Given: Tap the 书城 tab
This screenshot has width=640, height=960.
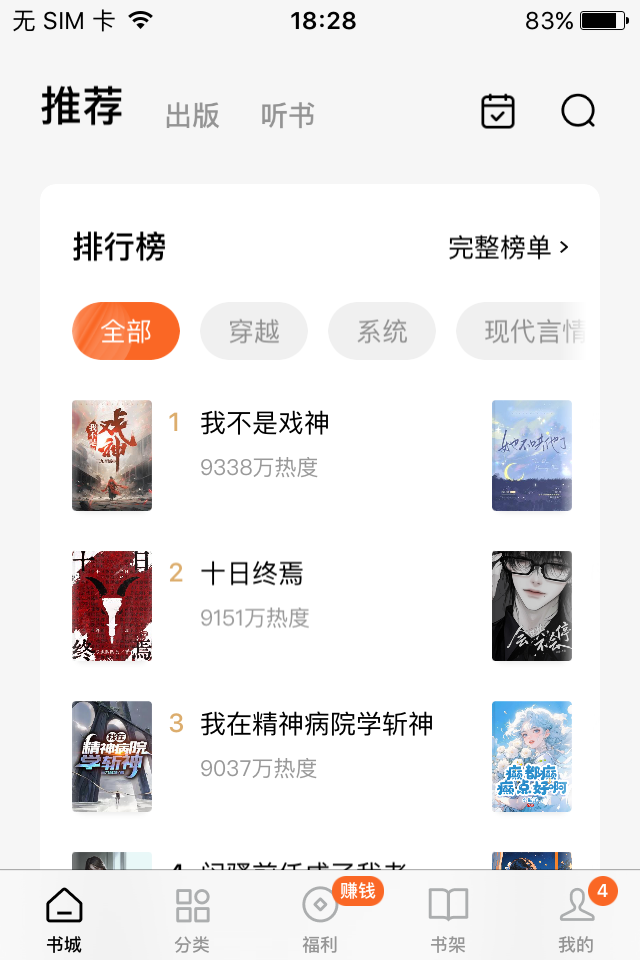Looking at the screenshot, I should [64, 918].
